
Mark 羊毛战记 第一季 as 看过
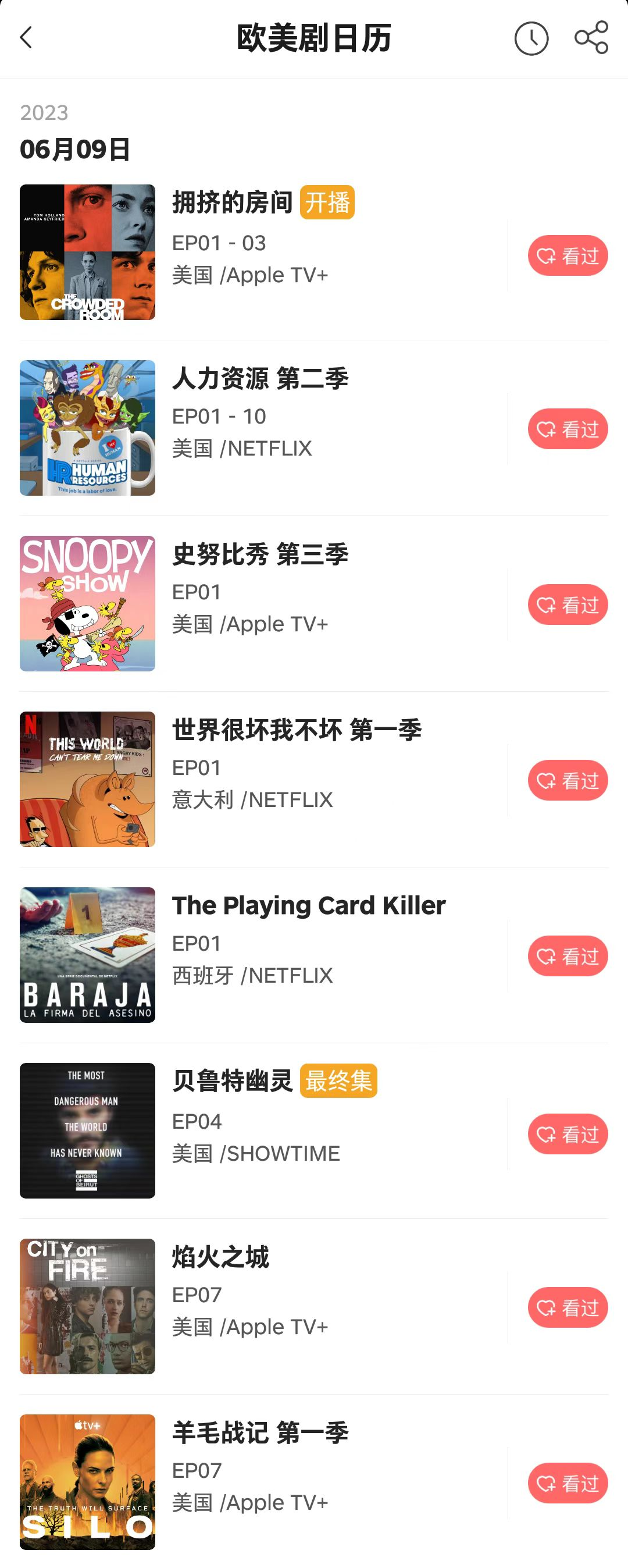click(x=567, y=1483)
